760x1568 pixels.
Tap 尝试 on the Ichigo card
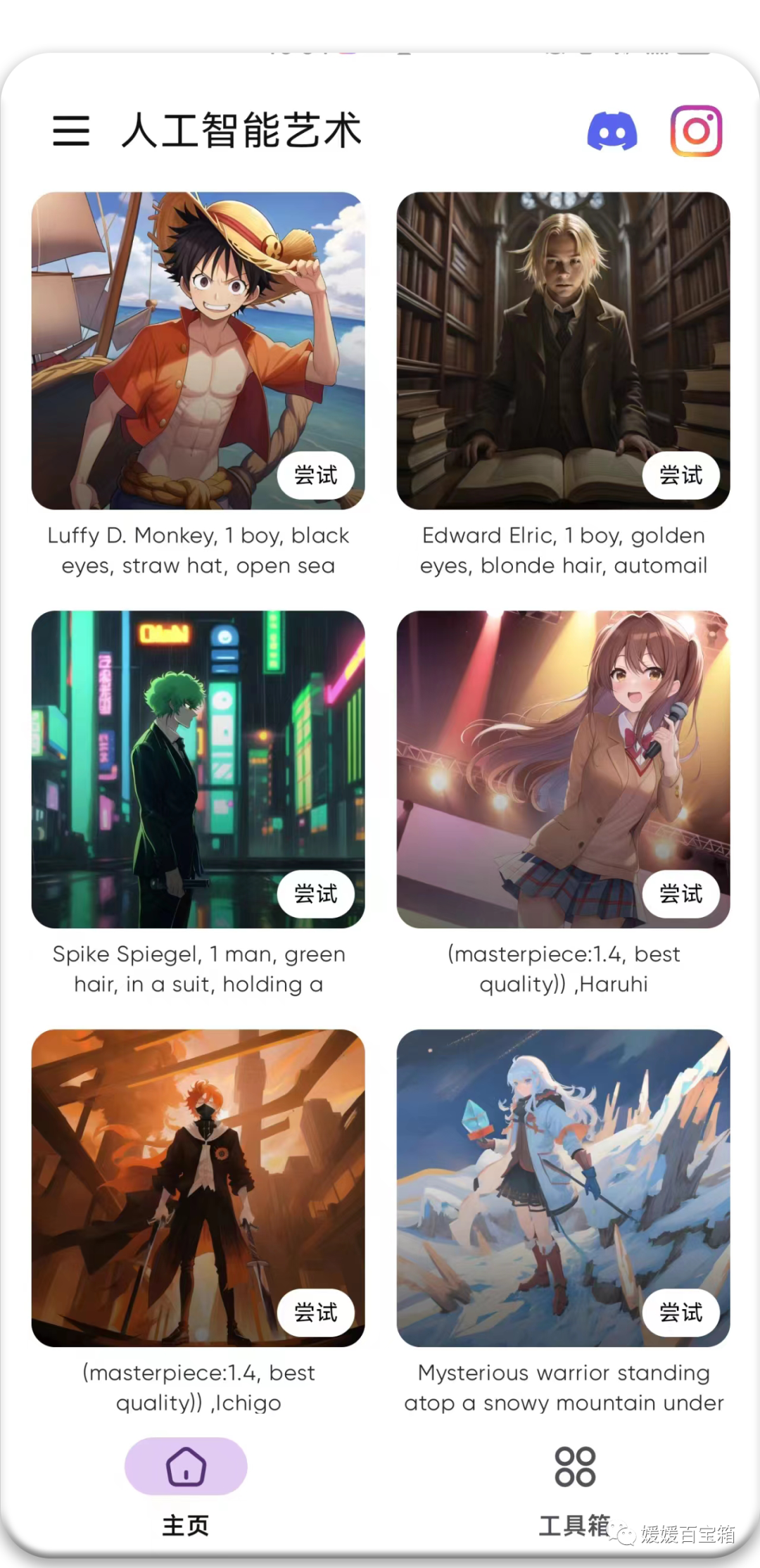(315, 1313)
